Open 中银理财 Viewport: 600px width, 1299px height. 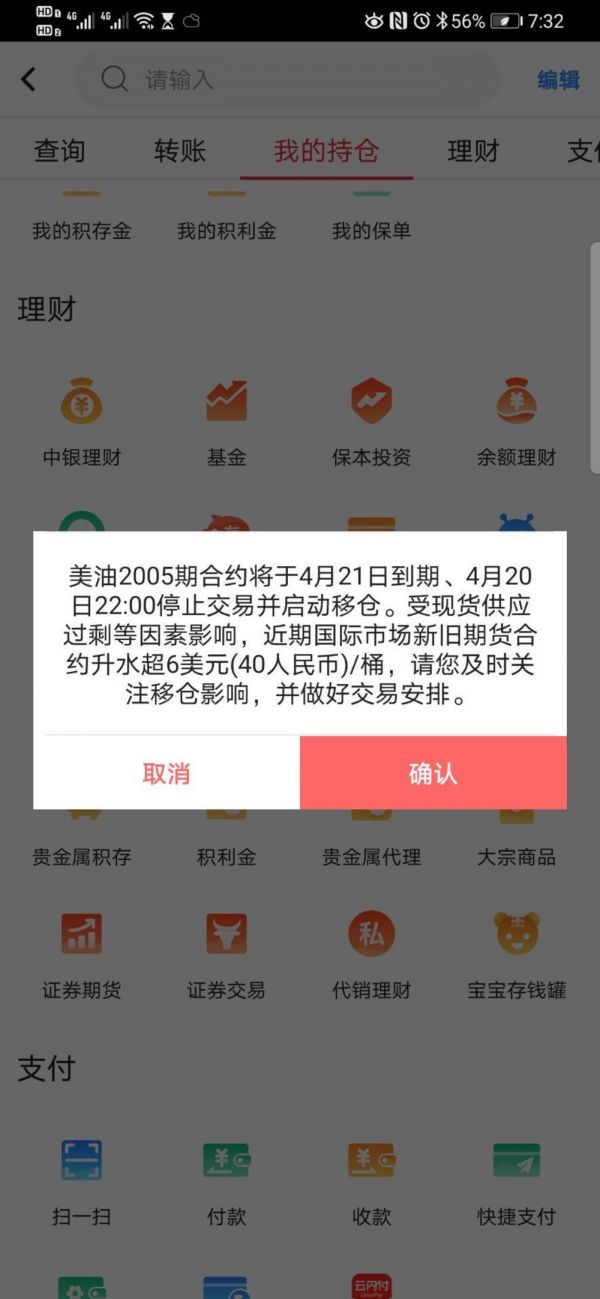[x=82, y=420]
